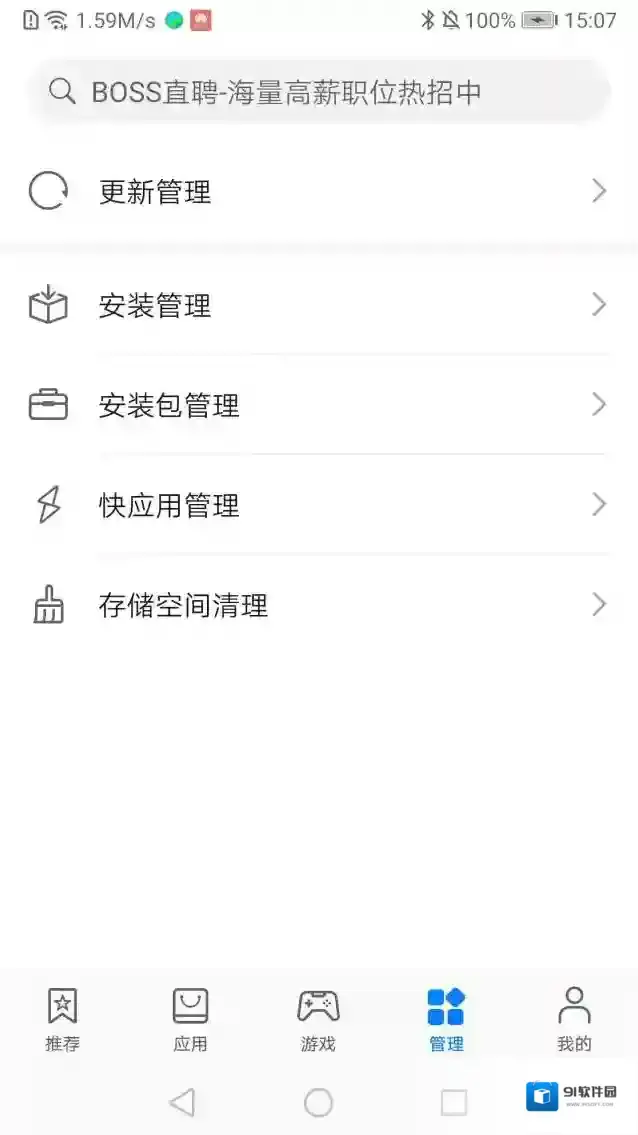Image resolution: width=638 pixels, height=1135 pixels.
Task: Tap the system back button
Action: (182, 1102)
